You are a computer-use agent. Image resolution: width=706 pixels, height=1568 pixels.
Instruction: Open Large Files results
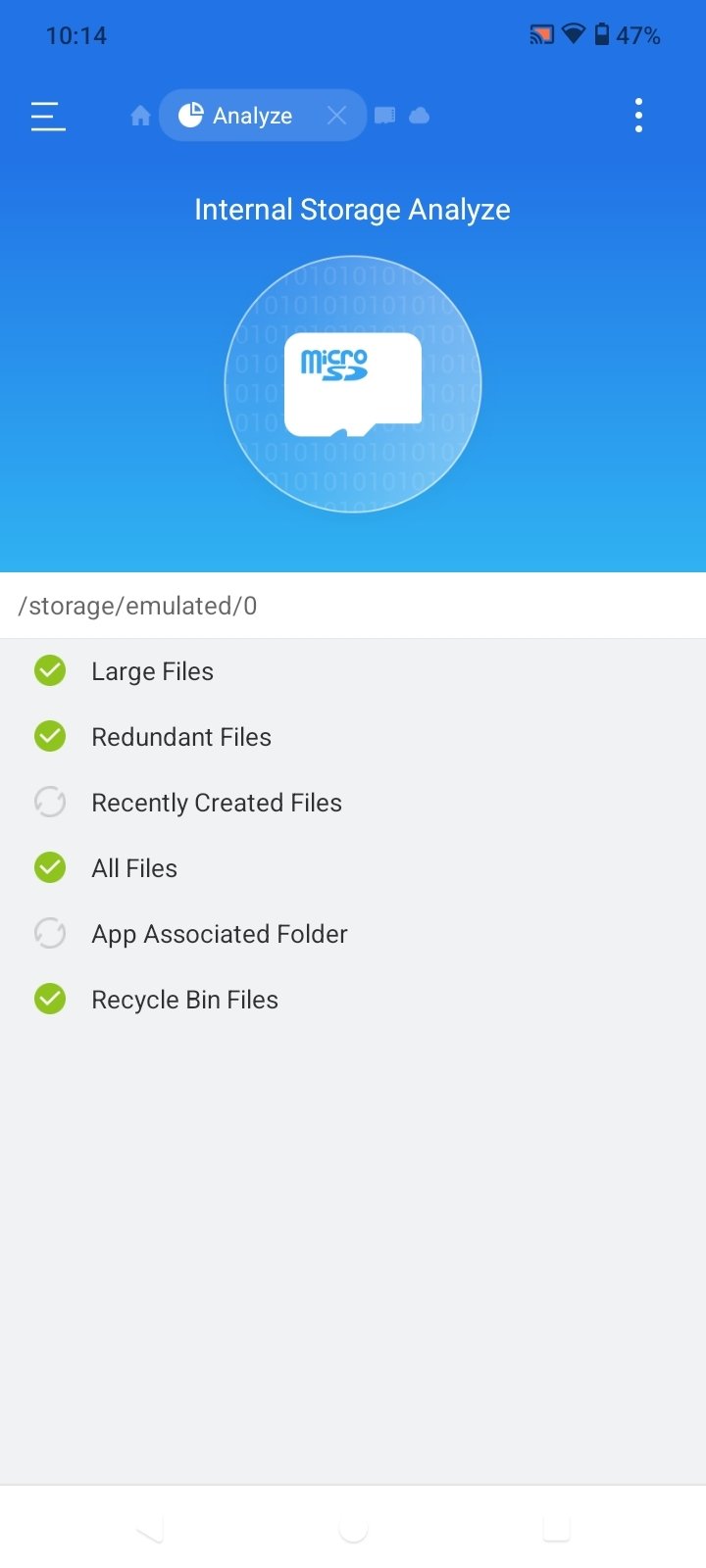[x=353, y=671]
